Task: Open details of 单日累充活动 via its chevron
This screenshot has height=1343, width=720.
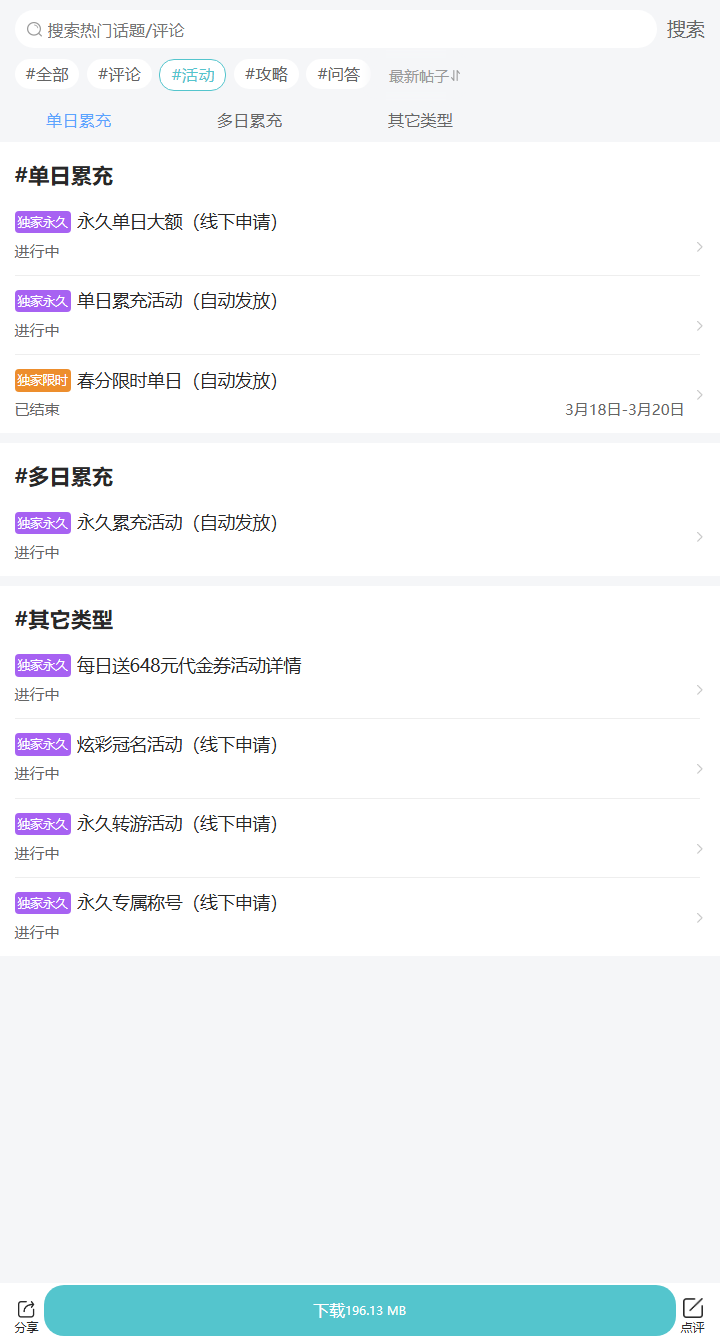Action: tap(701, 326)
